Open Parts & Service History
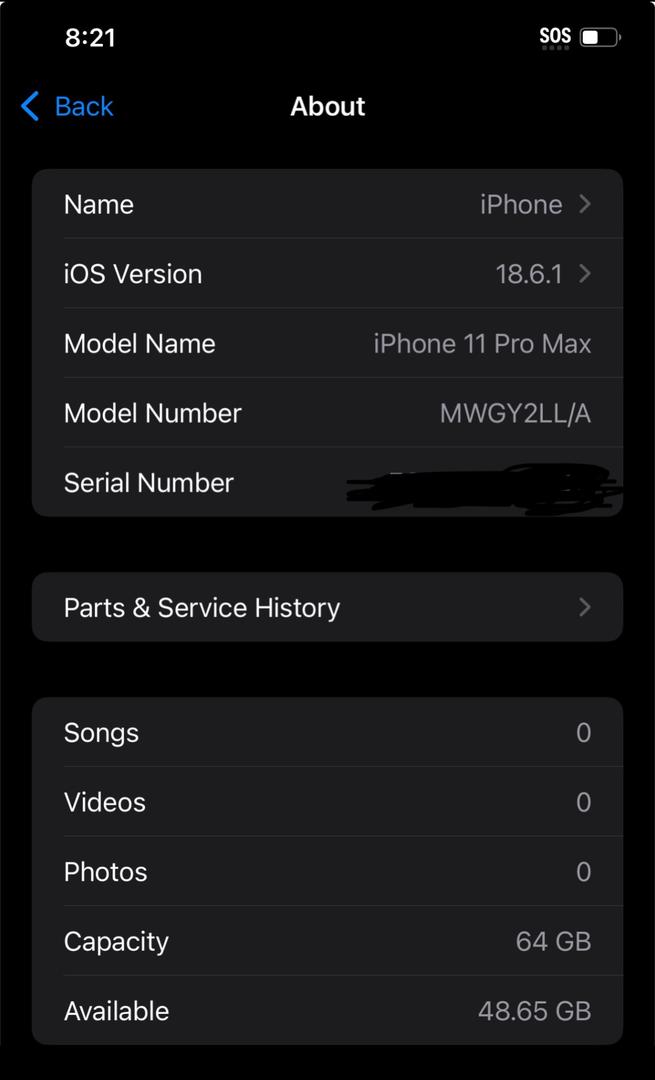This screenshot has height=1080, width=655. tap(327, 608)
